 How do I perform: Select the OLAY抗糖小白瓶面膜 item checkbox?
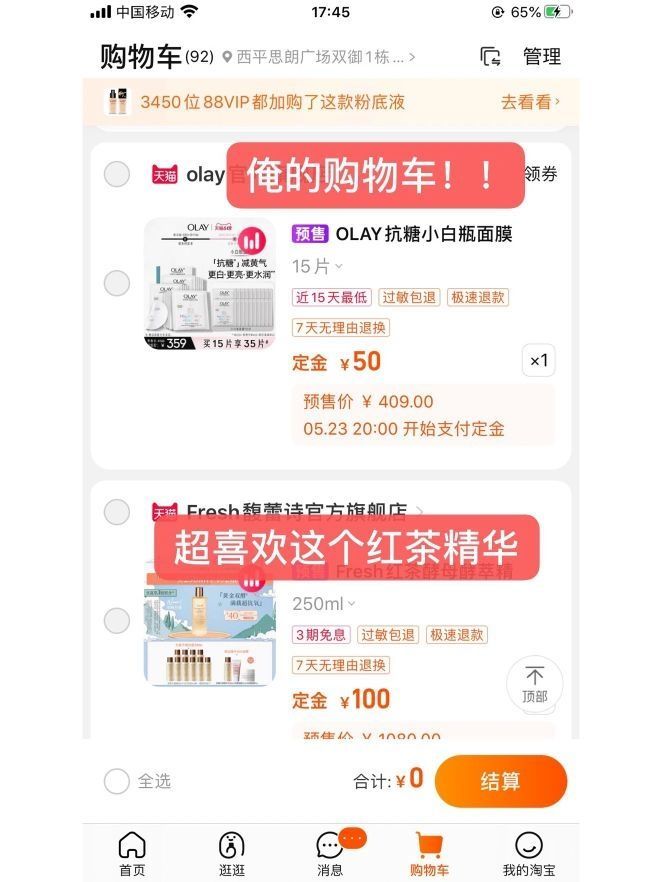tap(117, 283)
